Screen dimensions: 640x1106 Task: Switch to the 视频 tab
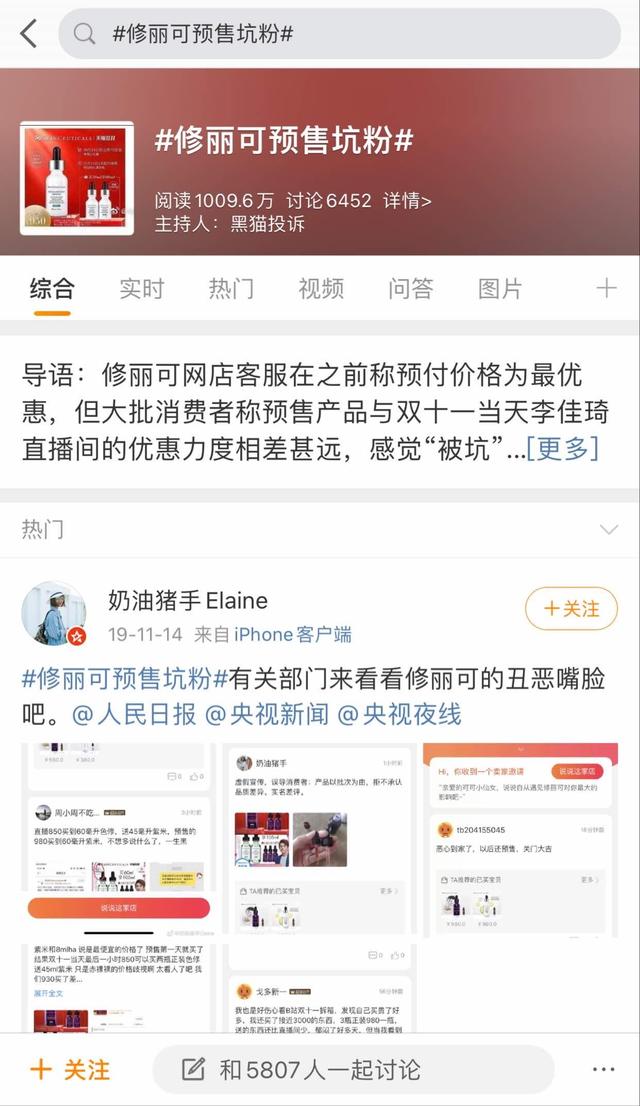pos(321,289)
